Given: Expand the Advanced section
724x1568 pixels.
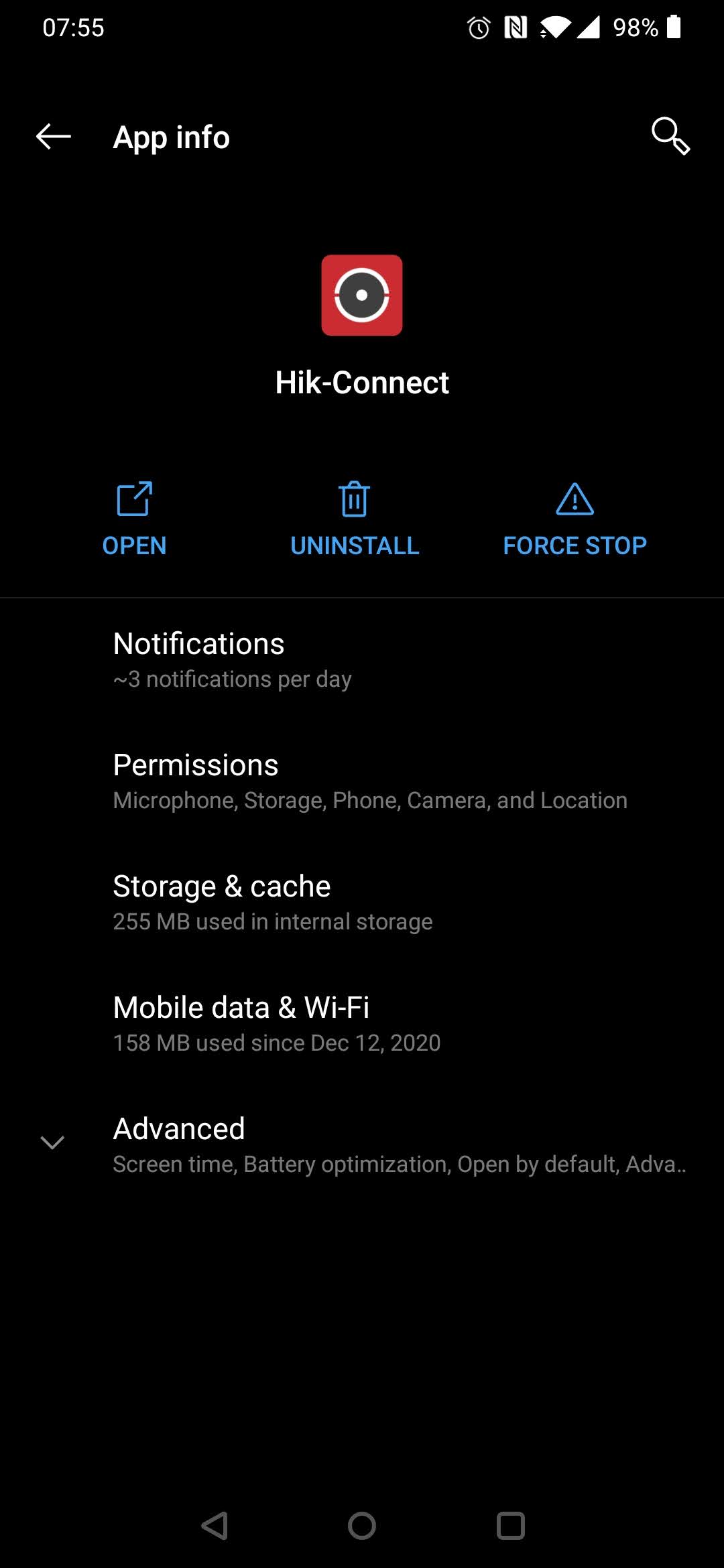Looking at the screenshot, I should click(x=362, y=1145).
